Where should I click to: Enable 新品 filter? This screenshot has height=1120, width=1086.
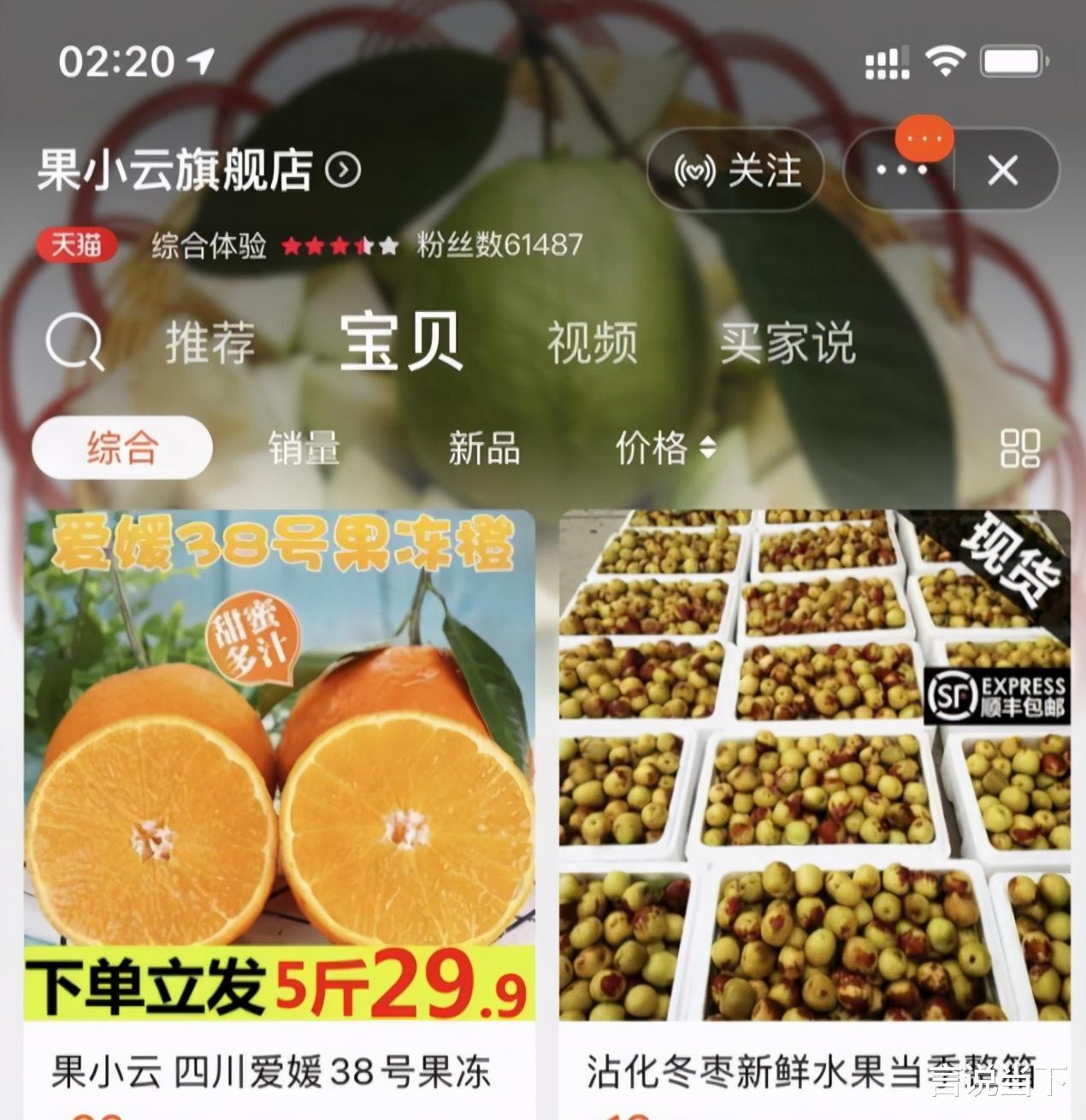click(x=483, y=448)
